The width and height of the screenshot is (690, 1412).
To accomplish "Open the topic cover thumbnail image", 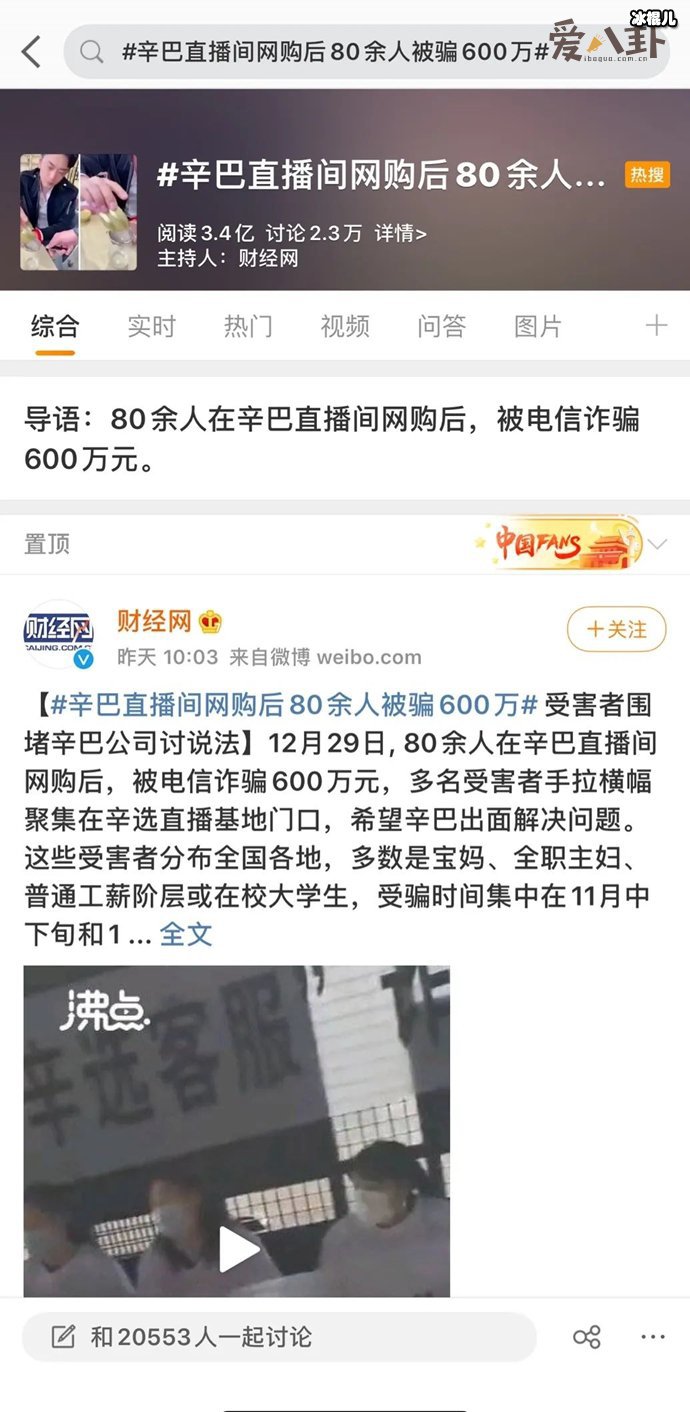I will pos(78,212).
